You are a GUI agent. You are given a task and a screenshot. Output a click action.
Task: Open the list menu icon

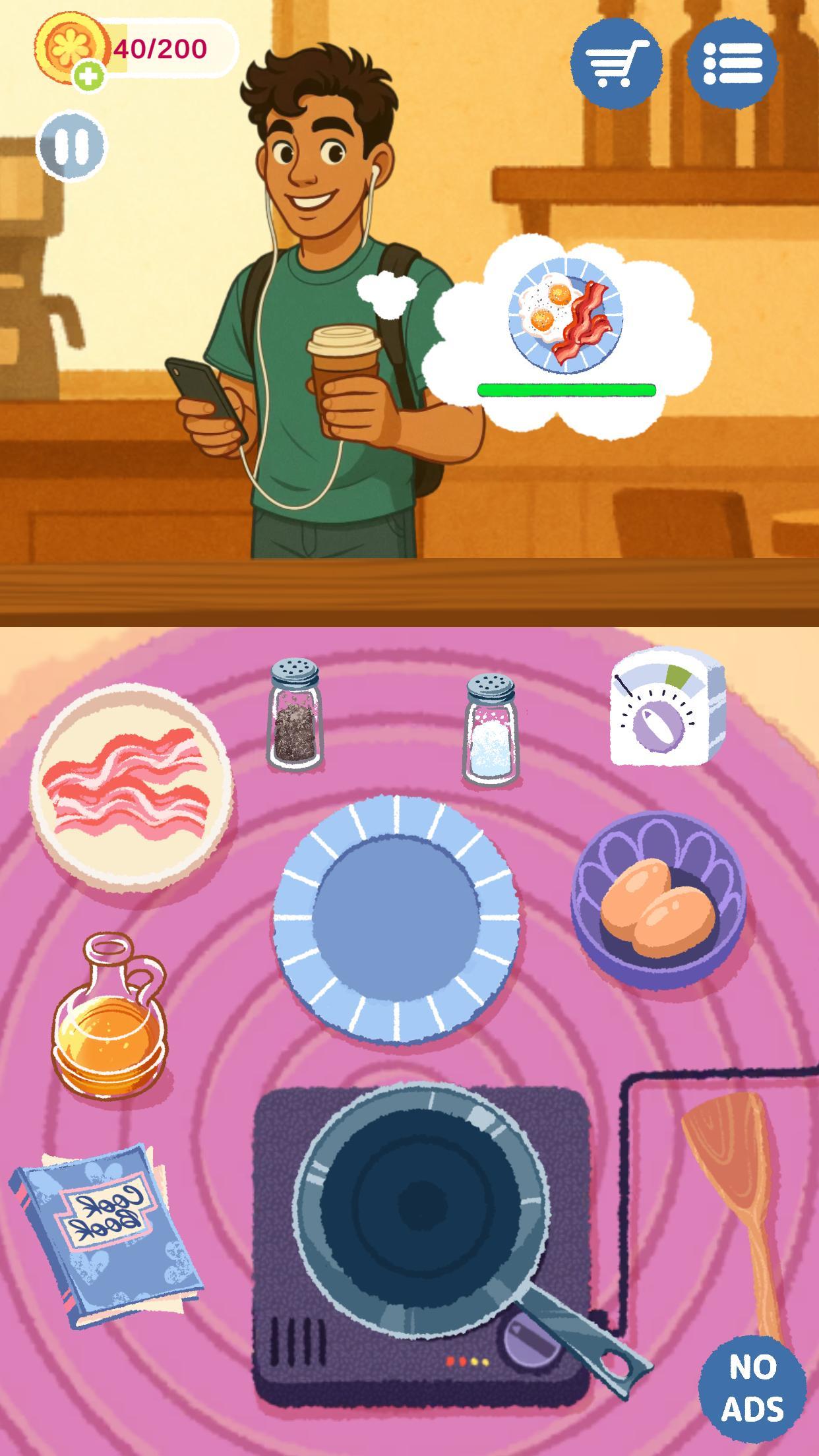pos(733,63)
